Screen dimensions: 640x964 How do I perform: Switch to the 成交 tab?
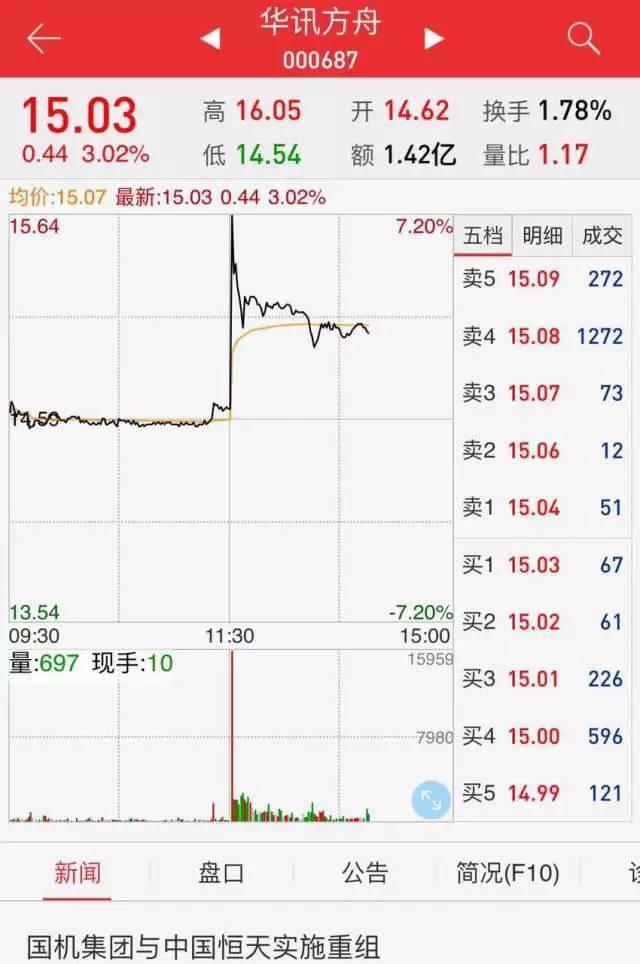(x=601, y=236)
